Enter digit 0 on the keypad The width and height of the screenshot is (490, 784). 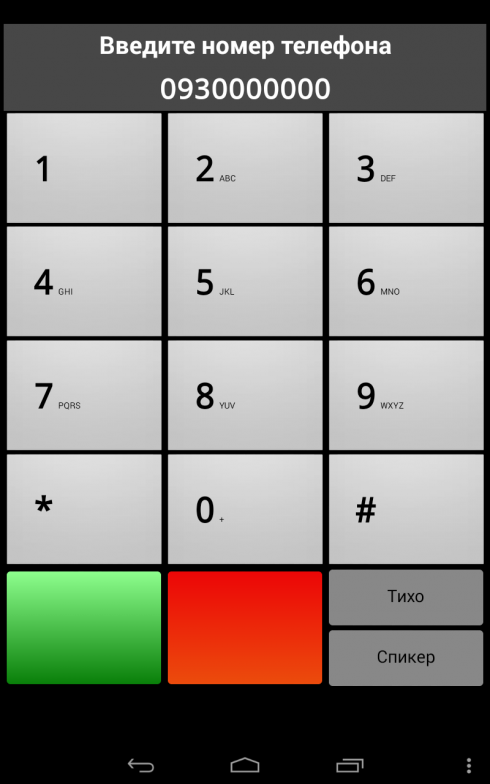(245, 509)
